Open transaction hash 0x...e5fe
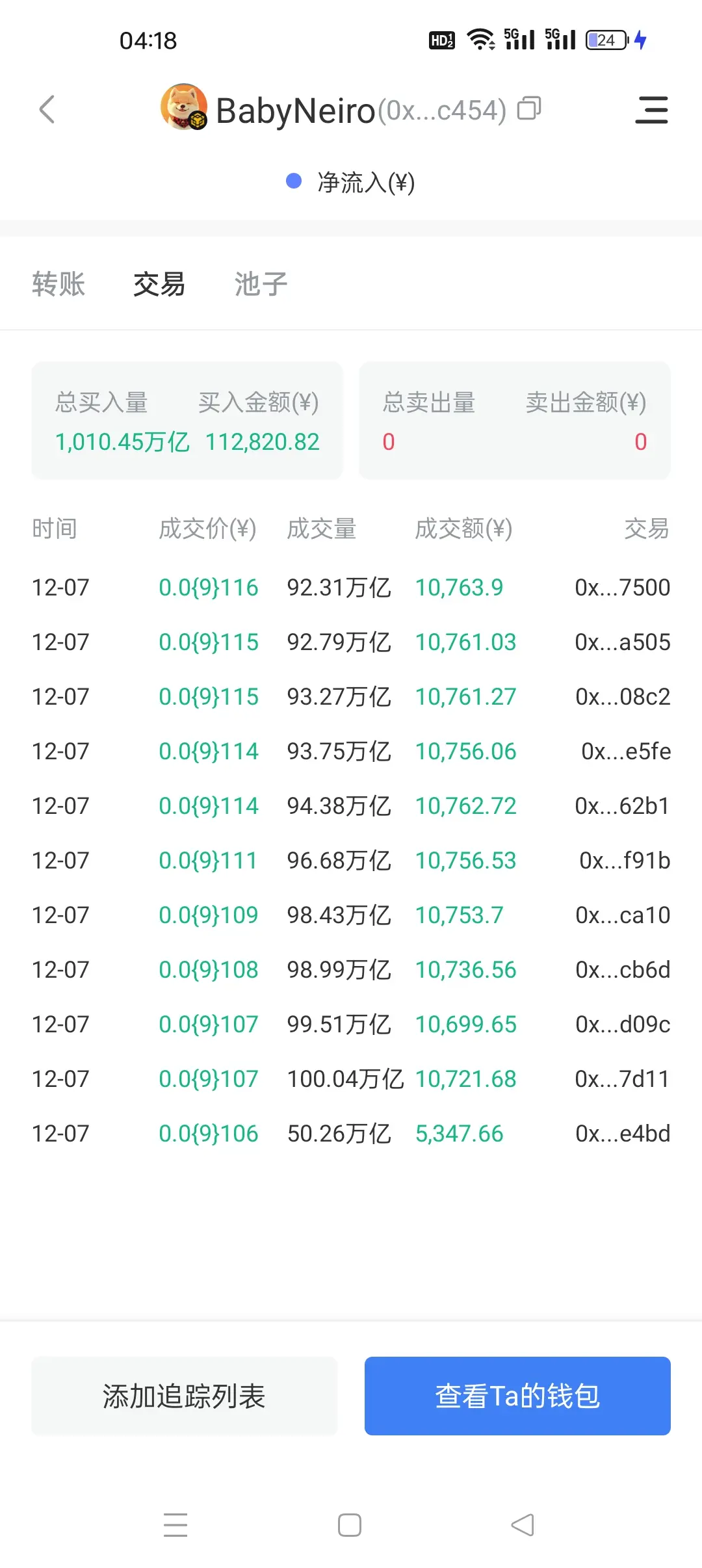Viewport: 702px width, 1568px height. pos(625,751)
